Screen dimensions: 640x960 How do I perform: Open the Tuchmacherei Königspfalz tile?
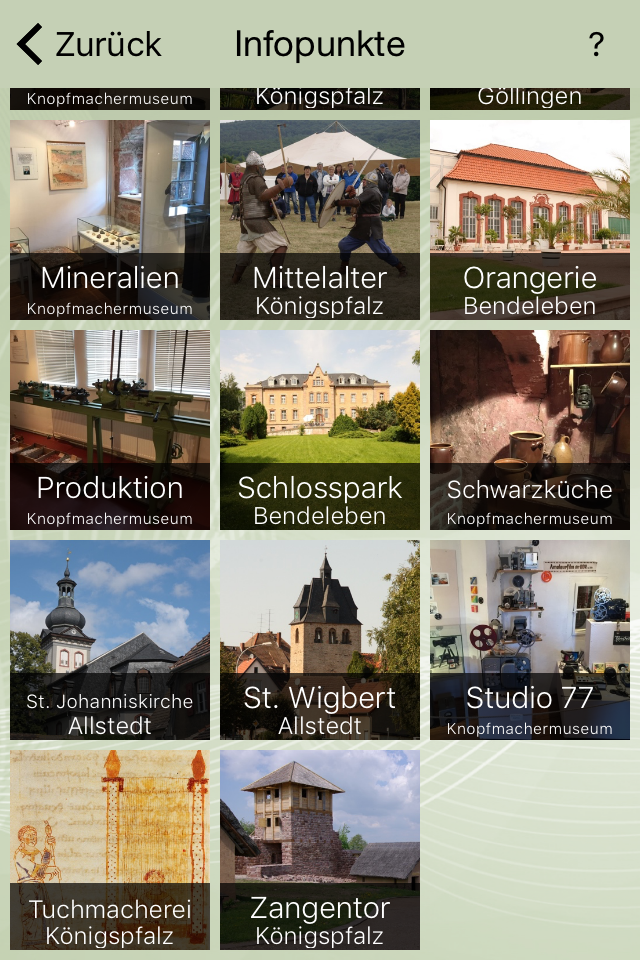(x=110, y=850)
